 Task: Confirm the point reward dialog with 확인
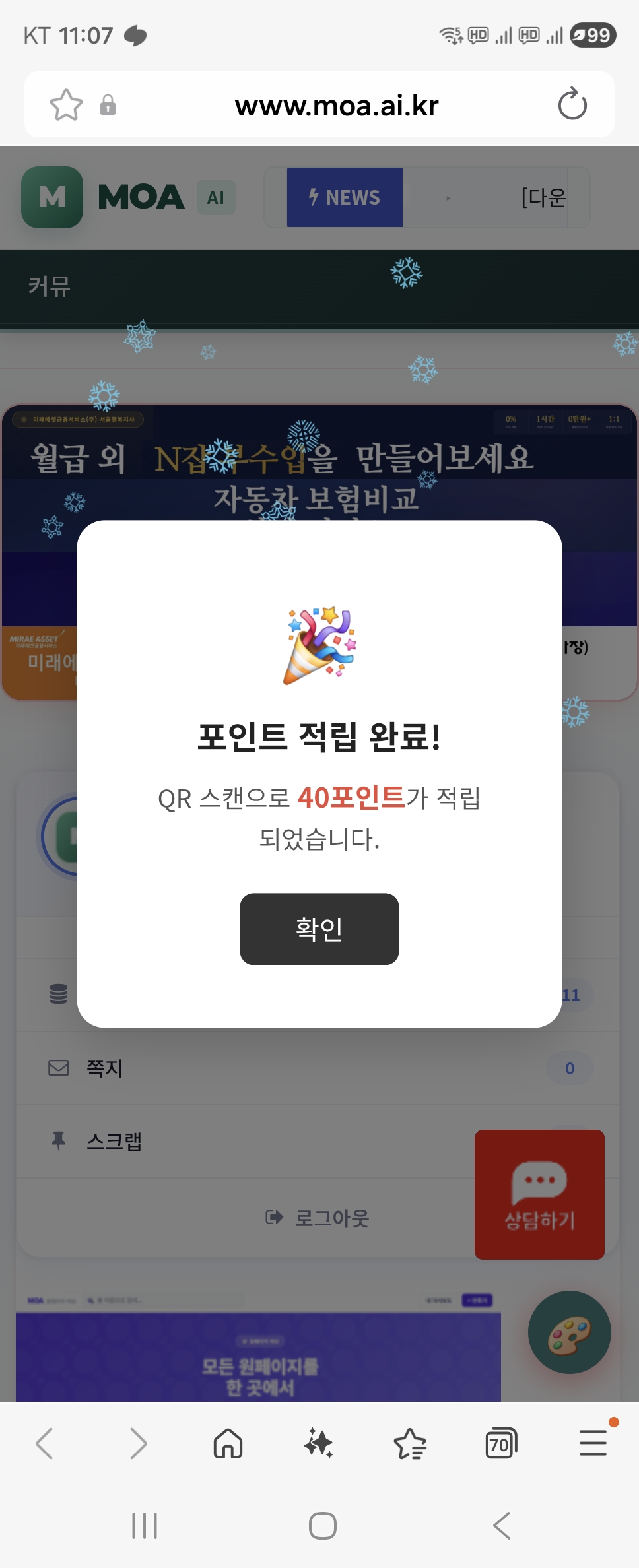[319, 929]
